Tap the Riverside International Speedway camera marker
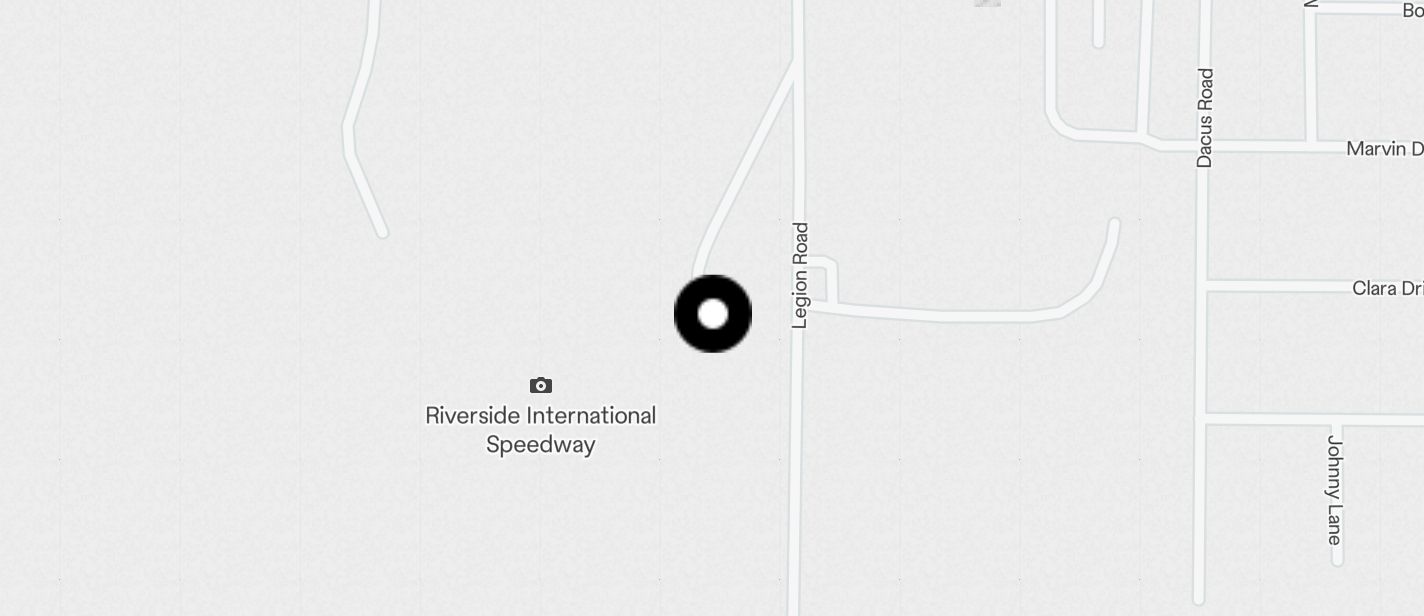This screenshot has width=1424, height=616. (541, 385)
